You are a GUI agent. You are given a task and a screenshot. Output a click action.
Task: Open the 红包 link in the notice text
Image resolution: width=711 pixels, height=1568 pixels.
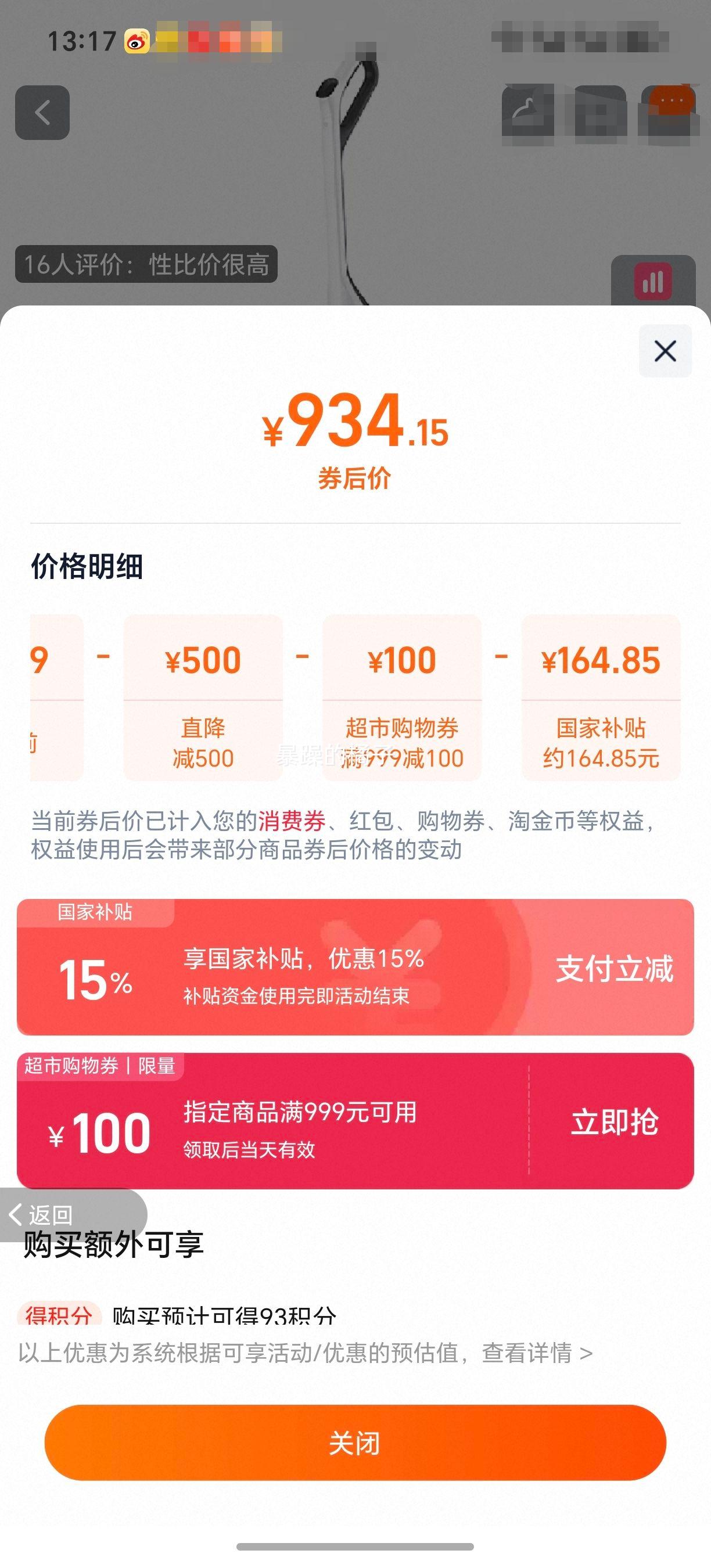point(369,821)
